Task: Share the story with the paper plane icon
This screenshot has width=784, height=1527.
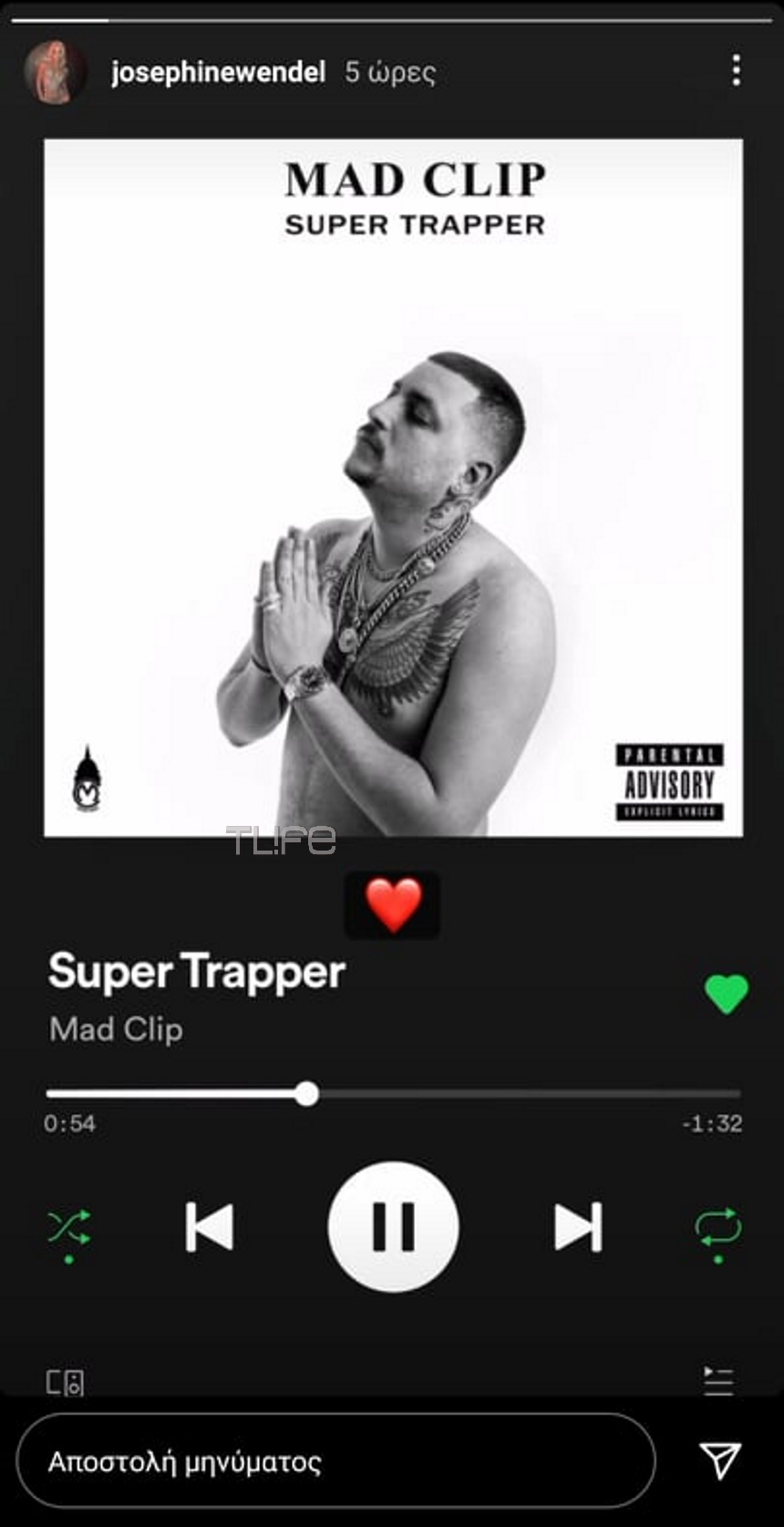Action: [x=720, y=1460]
